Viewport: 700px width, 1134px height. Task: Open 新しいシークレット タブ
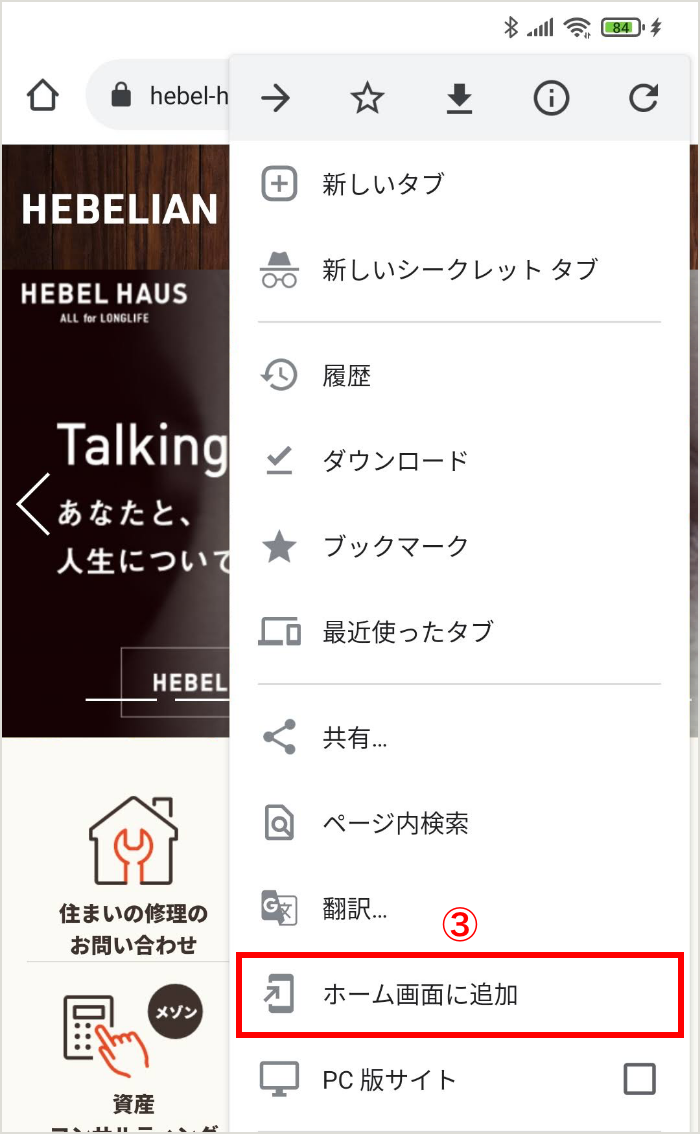[459, 270]
